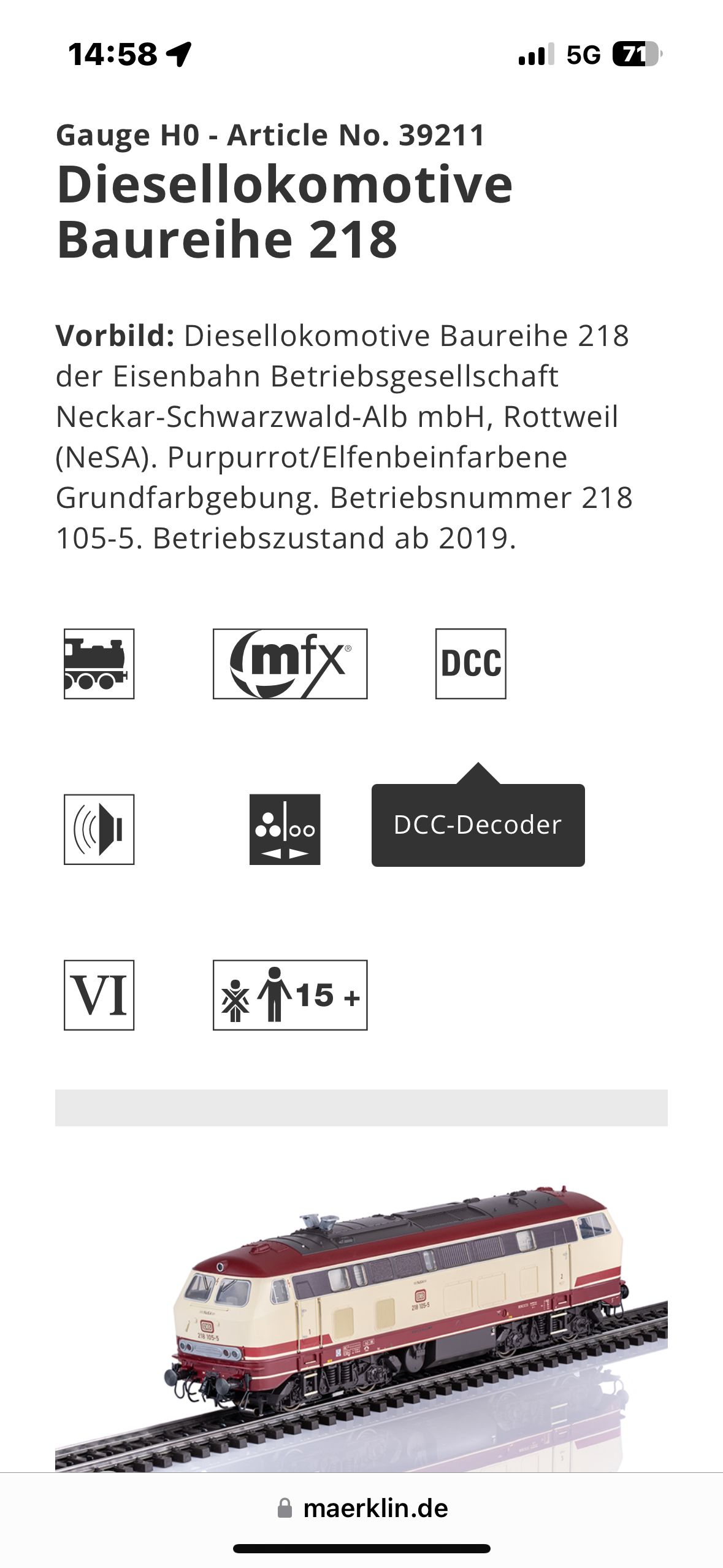Show the sound electronics icon info
Screen dimensions: 723x1568
click(99, 829)
